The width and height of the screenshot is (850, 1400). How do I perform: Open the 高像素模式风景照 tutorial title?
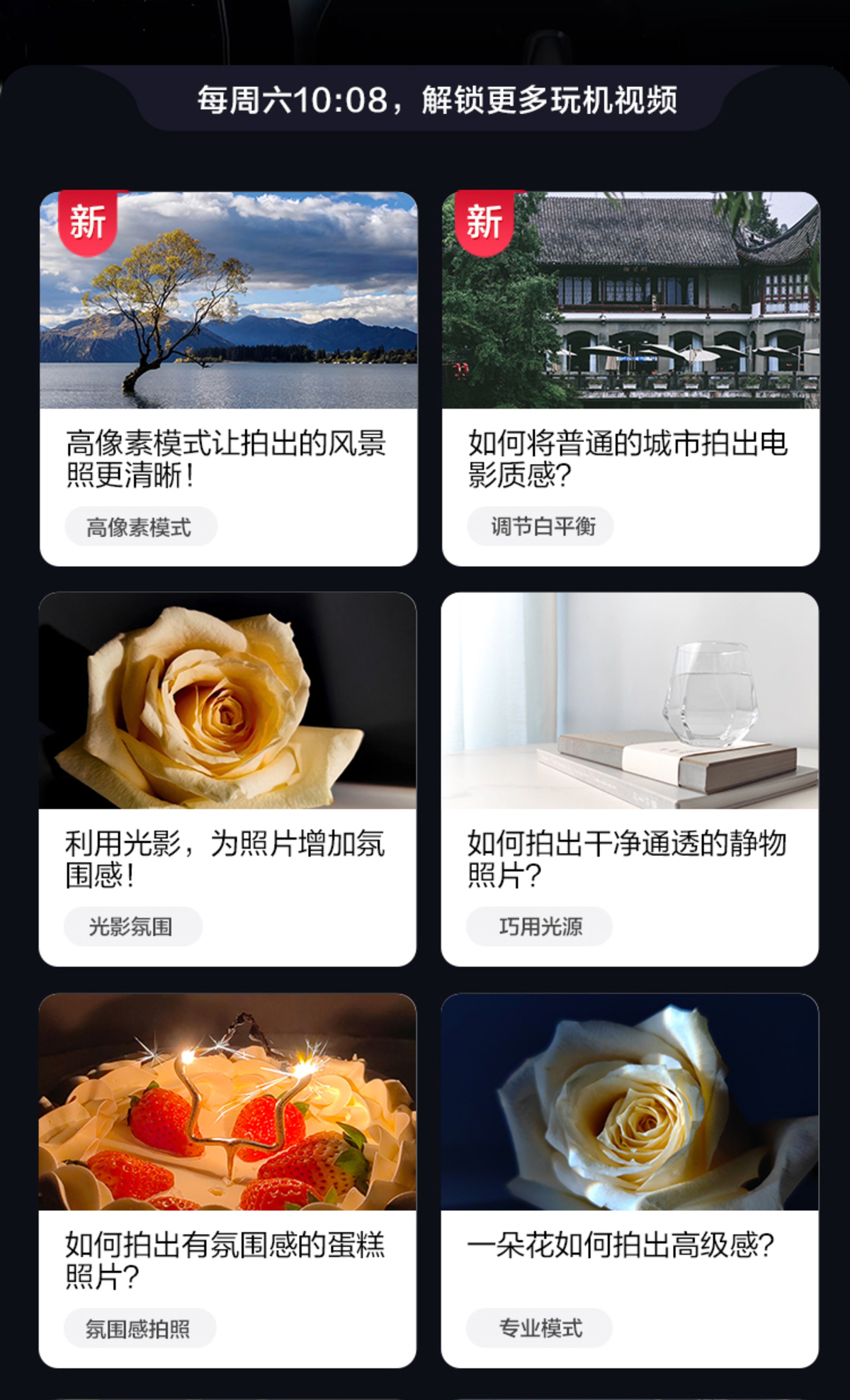pos(227,457)
